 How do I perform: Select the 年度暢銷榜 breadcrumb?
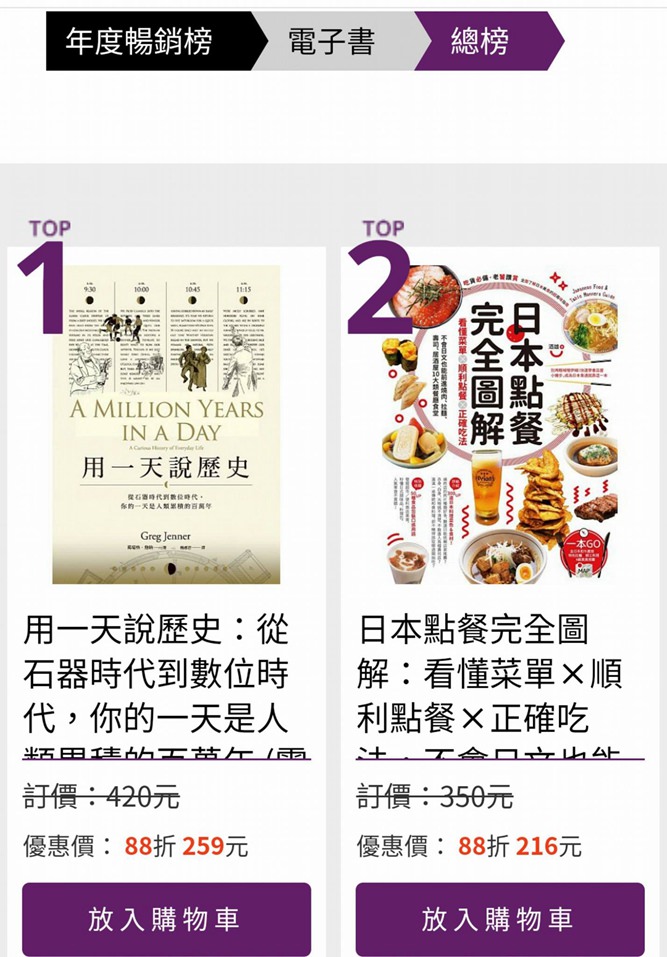pyautogui.click(x=140, y=41)
